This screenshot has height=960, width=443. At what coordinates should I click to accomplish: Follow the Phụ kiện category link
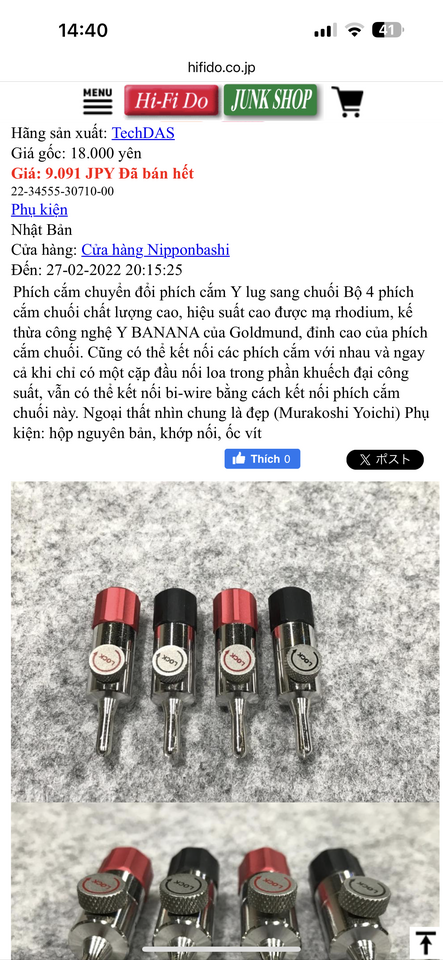(39, 210)
